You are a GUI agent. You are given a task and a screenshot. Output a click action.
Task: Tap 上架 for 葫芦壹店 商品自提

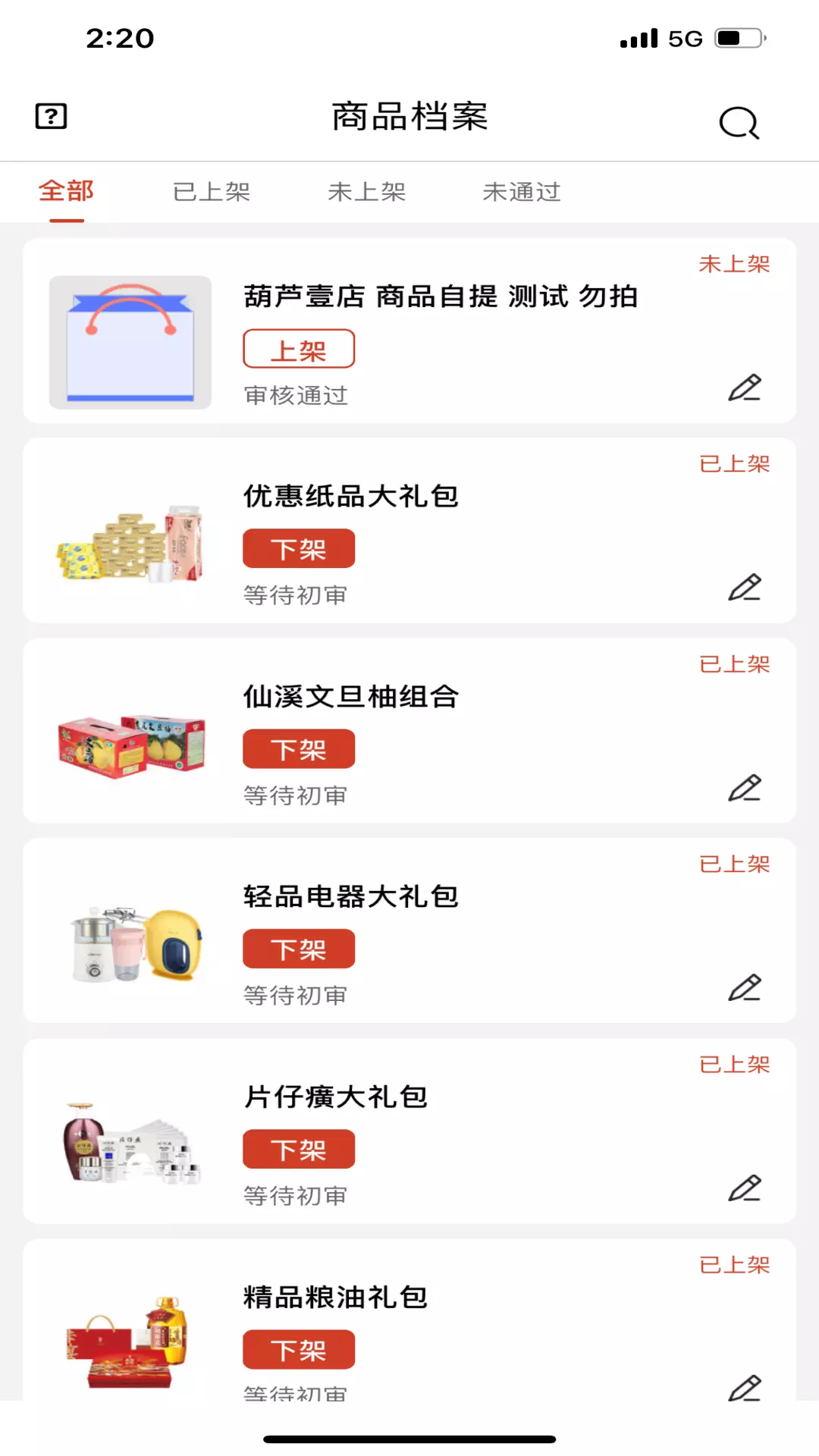click(299, 349)
